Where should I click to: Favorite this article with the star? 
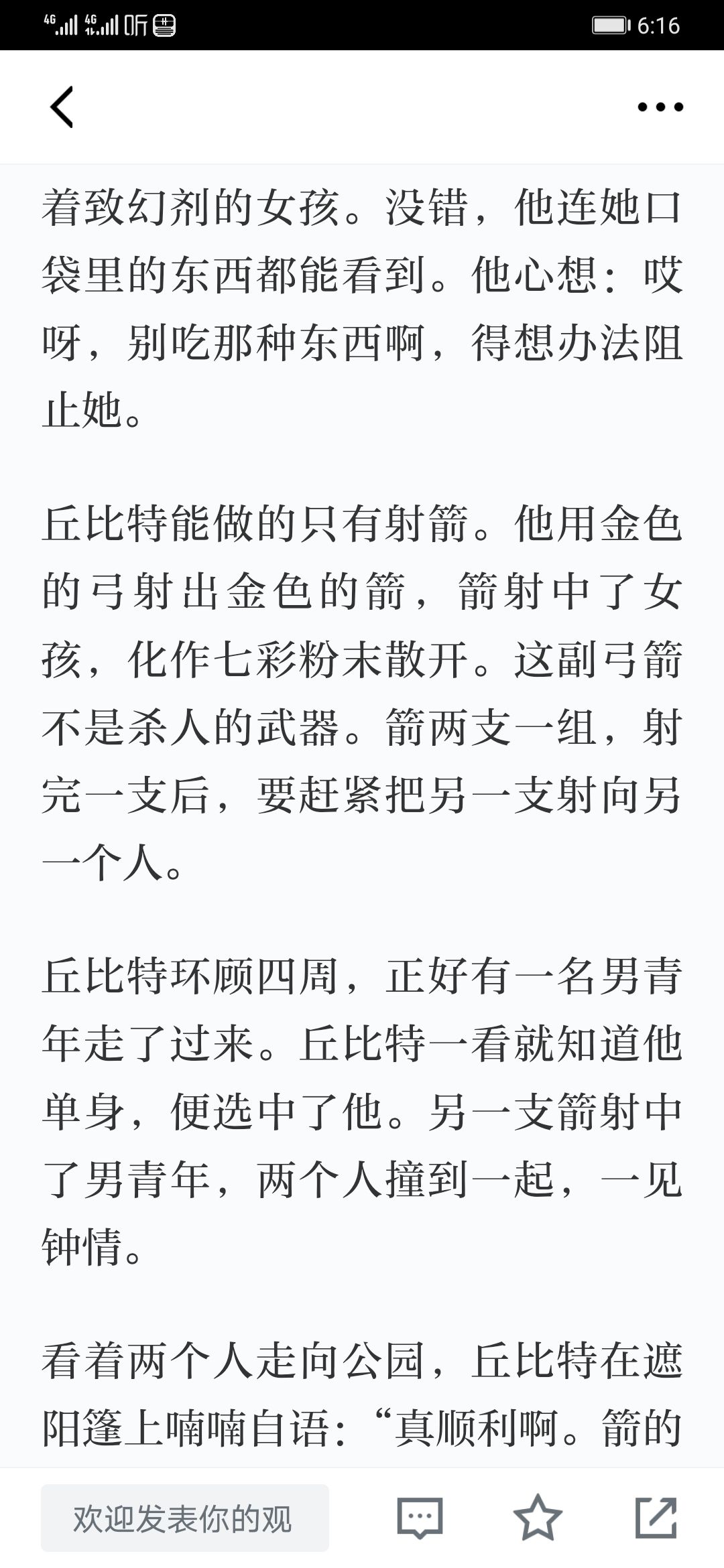click(x=538, y=1517)
